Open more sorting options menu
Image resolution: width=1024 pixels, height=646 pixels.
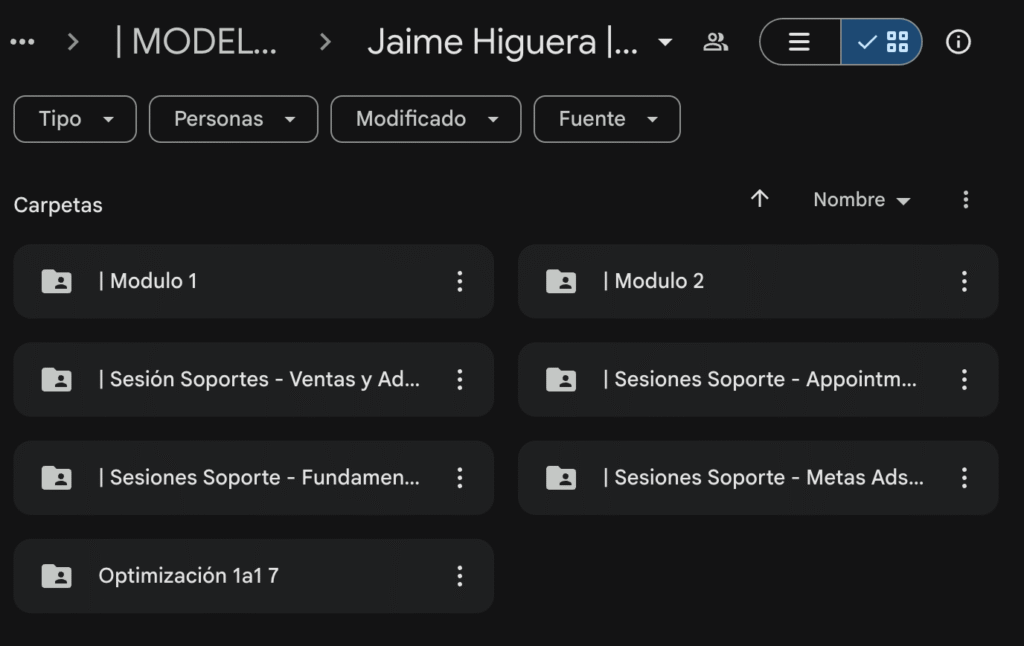(965, 200)
